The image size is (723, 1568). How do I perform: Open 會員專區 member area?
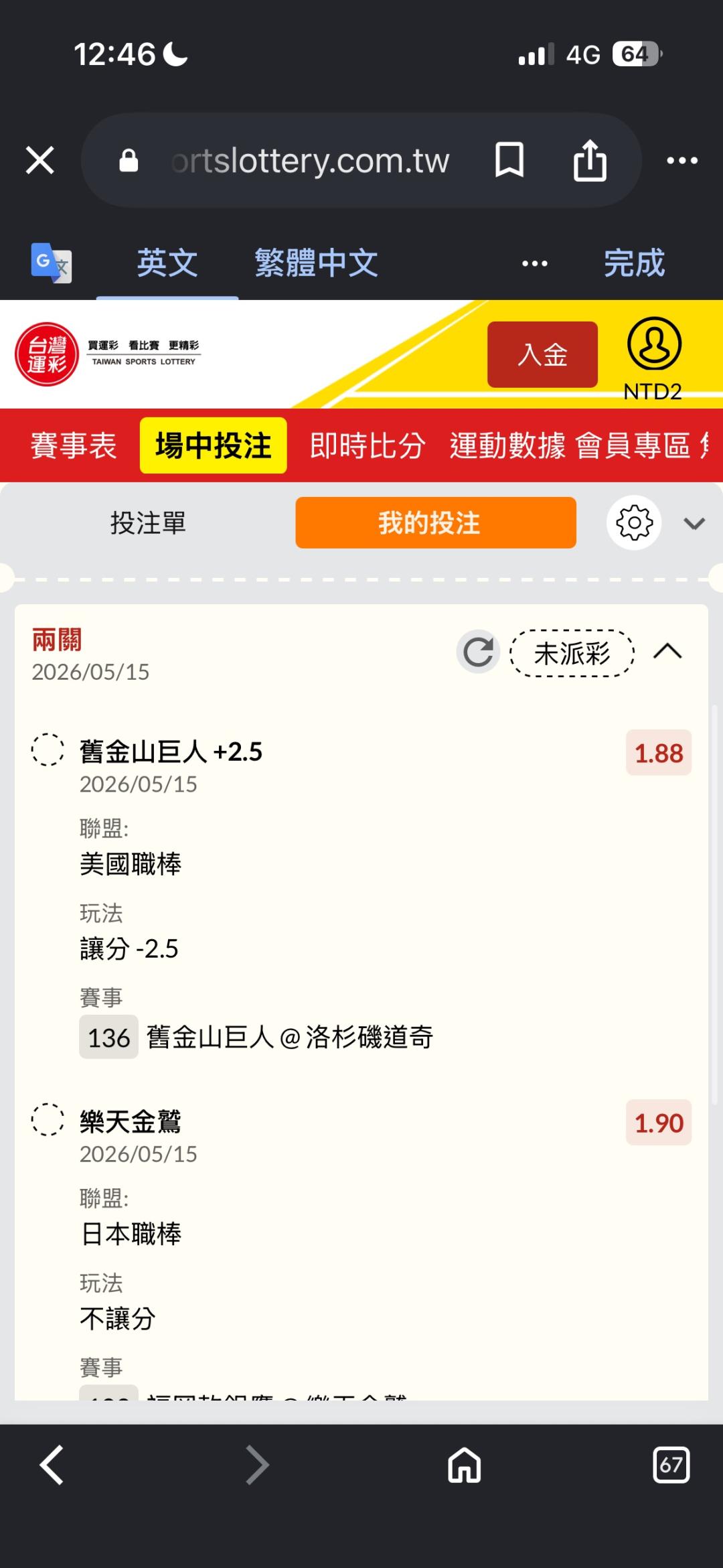[633, 445]
